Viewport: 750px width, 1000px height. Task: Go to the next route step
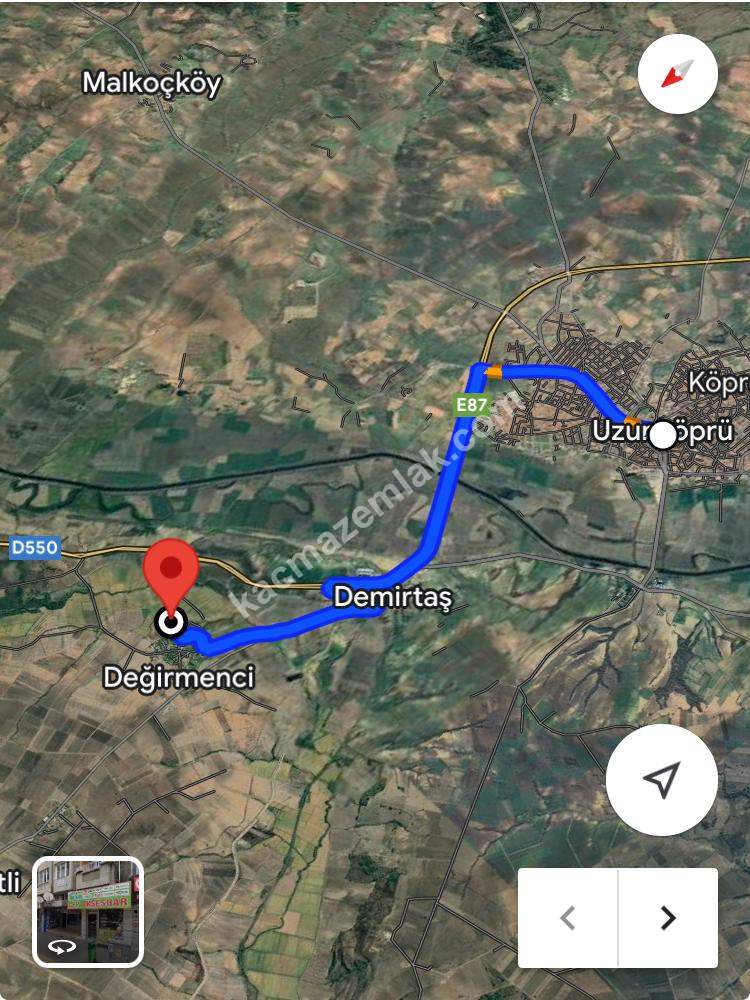tap(668, 917)
